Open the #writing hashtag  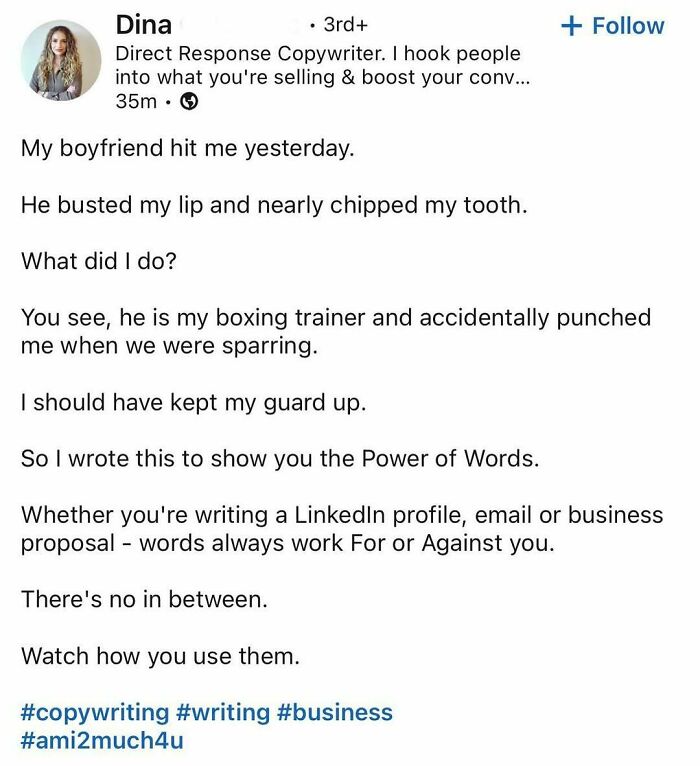coord(223,712)
